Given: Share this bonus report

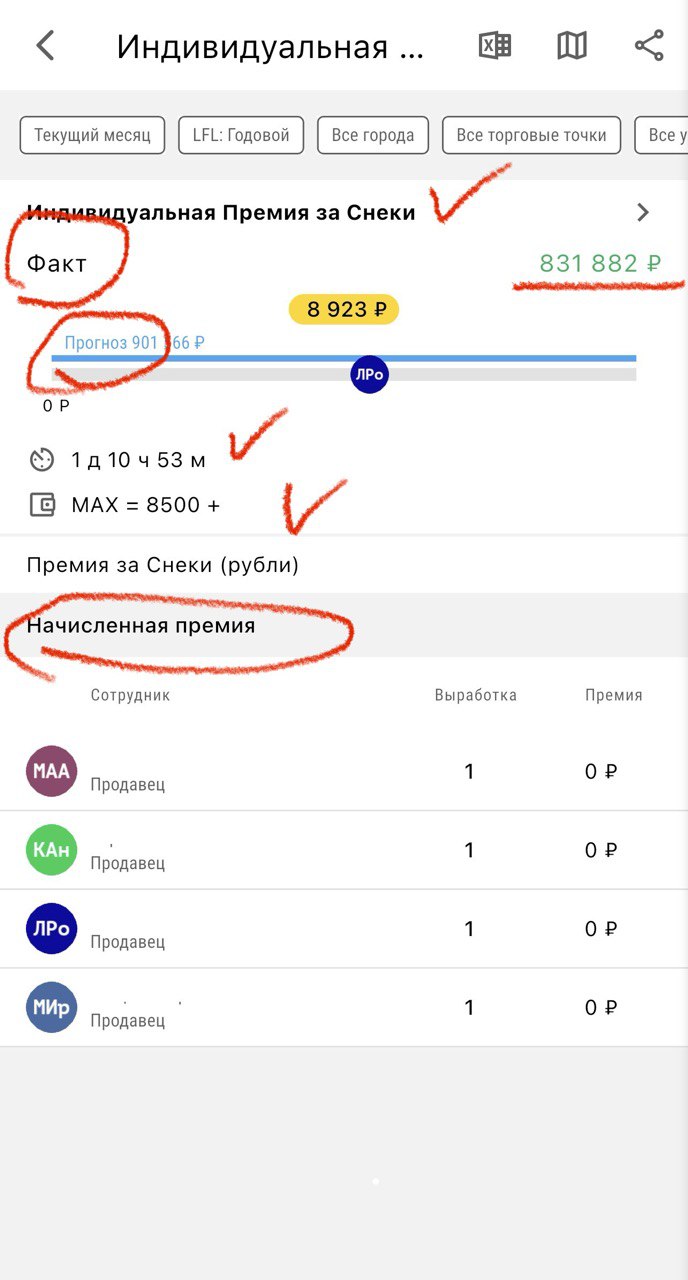Looking at the screenshot, I should (649, 46).
